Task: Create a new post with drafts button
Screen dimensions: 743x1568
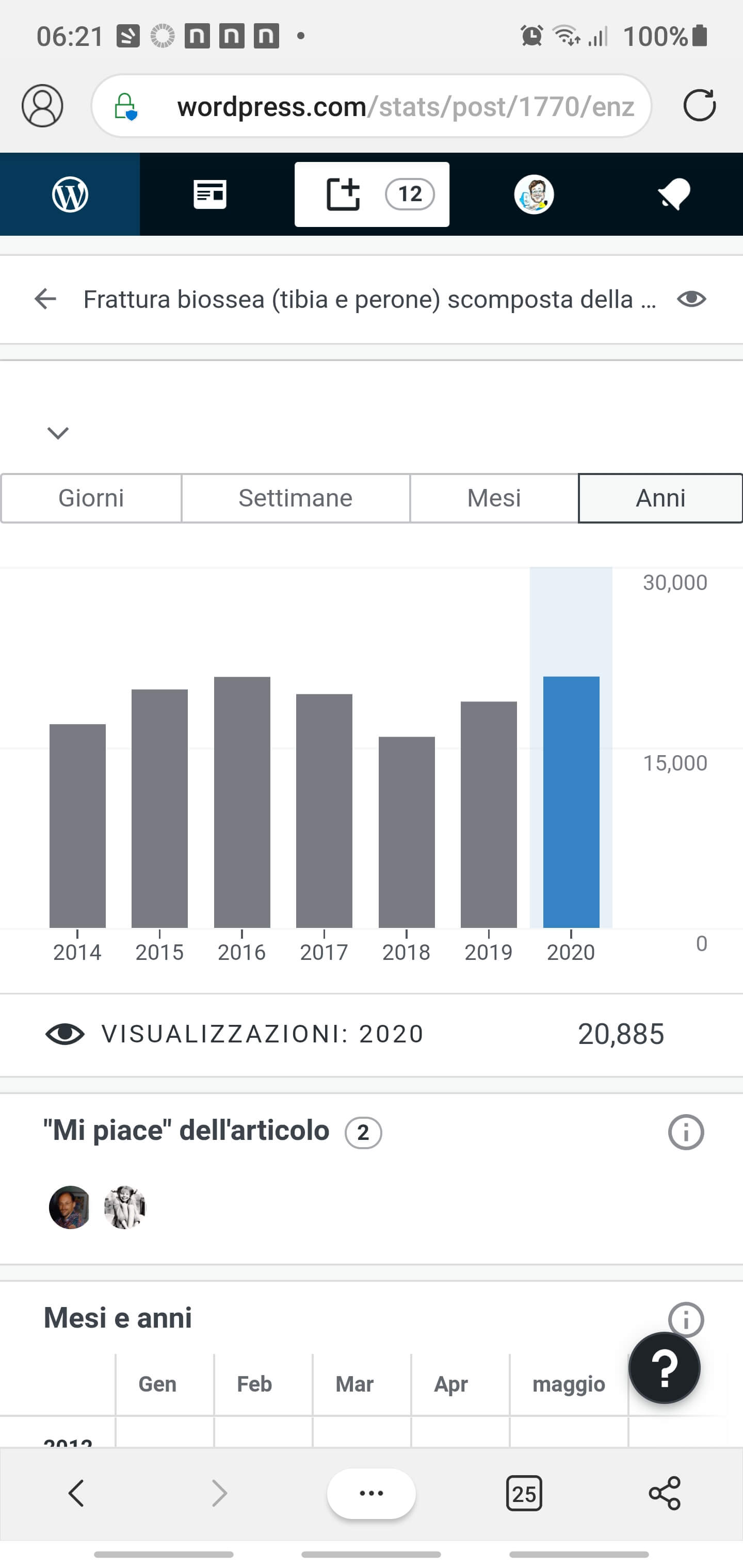Action: click(372, 194)
